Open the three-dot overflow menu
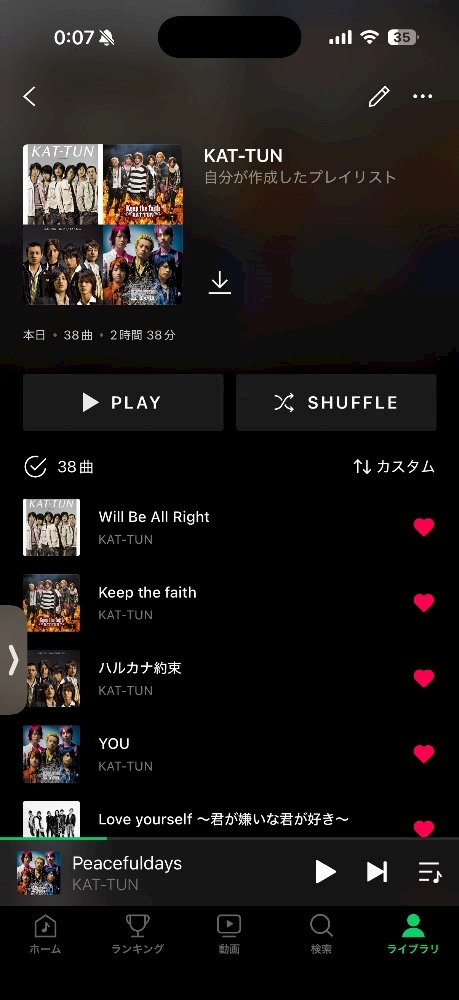459x1000 pixels. coord(423,96)
